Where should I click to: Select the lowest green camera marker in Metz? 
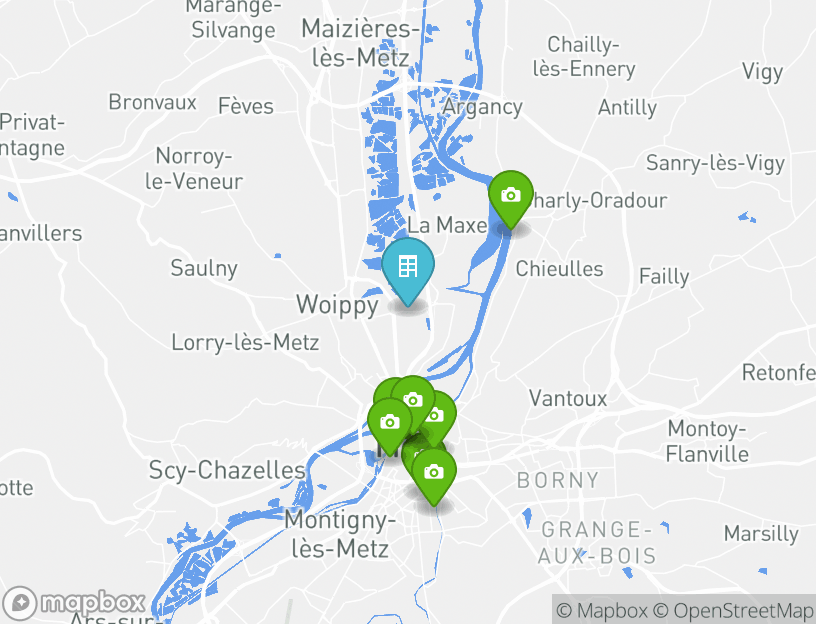click(x=433, y=473)
